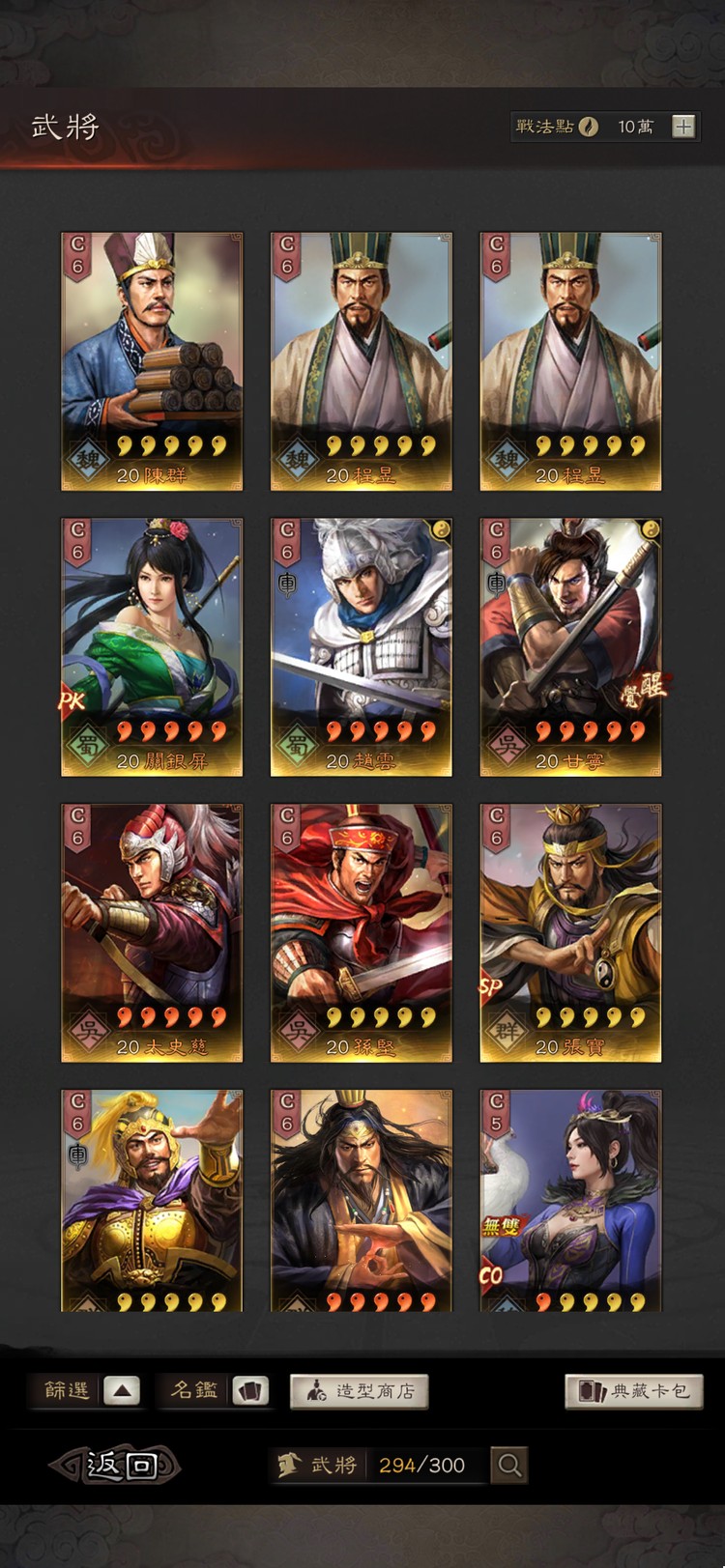This screenshot has height=1568, width=725.
Task: View the 甘寧 general card
Action: [570, 646]
